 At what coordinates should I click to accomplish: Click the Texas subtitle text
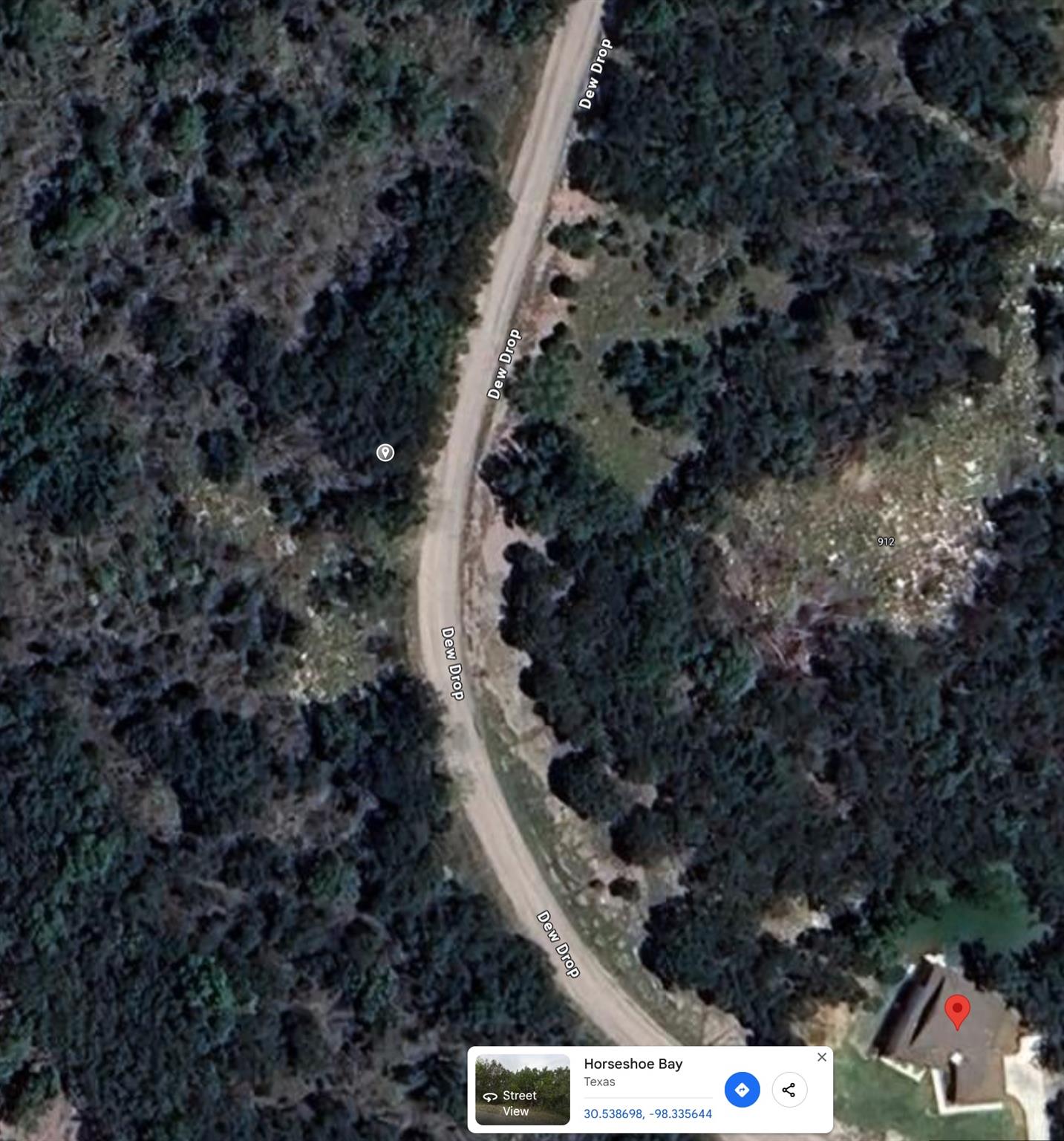point(598,1082)
